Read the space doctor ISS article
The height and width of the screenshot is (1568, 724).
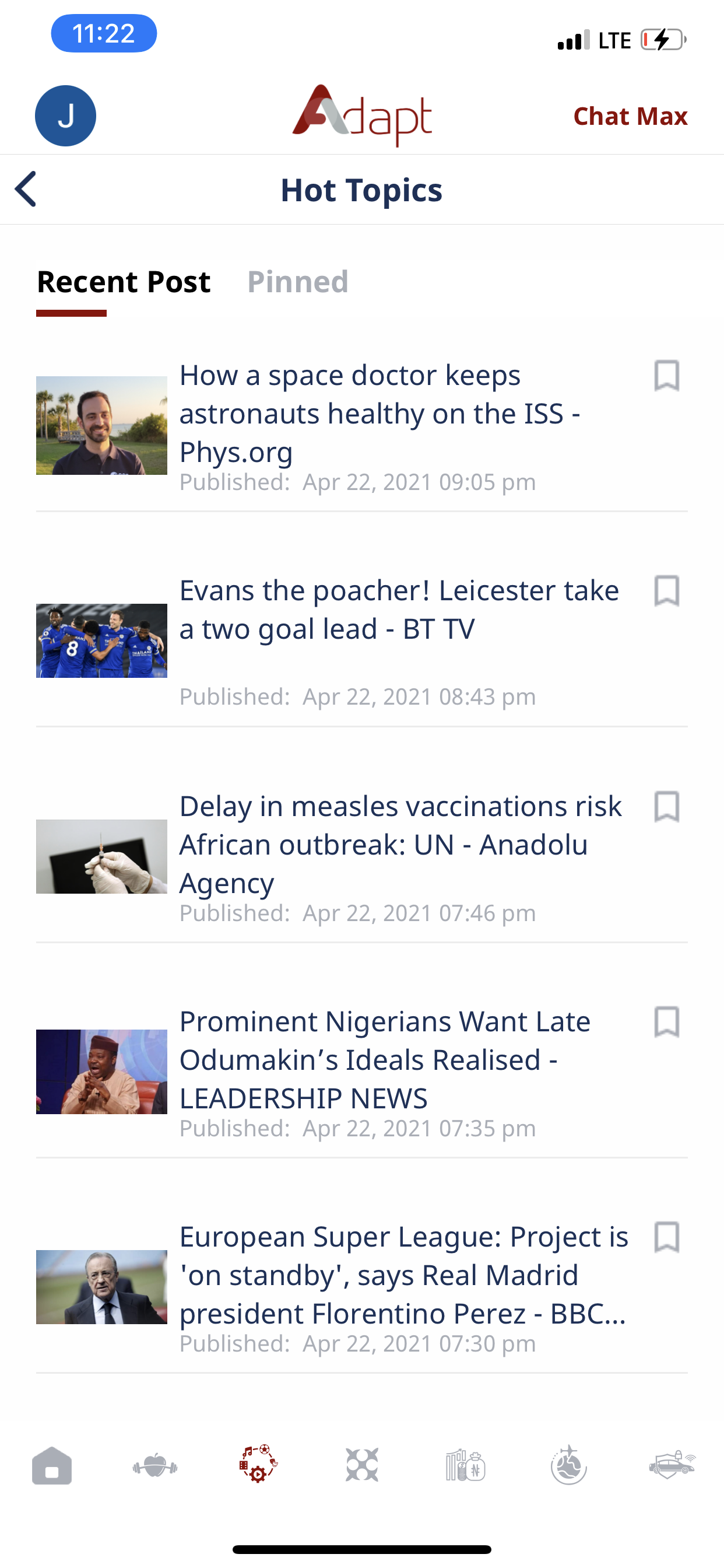coord(379,414)
